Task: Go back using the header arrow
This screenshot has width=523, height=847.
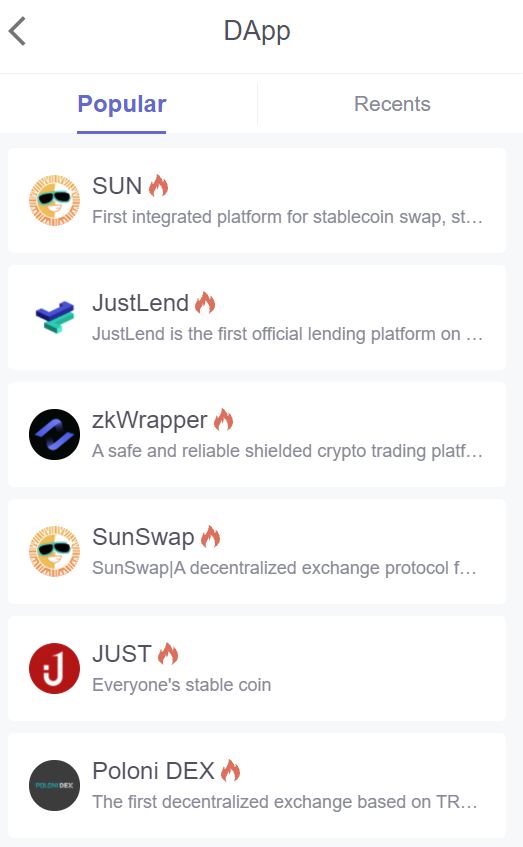Action: pyautogui.click(x=17, y=31)
